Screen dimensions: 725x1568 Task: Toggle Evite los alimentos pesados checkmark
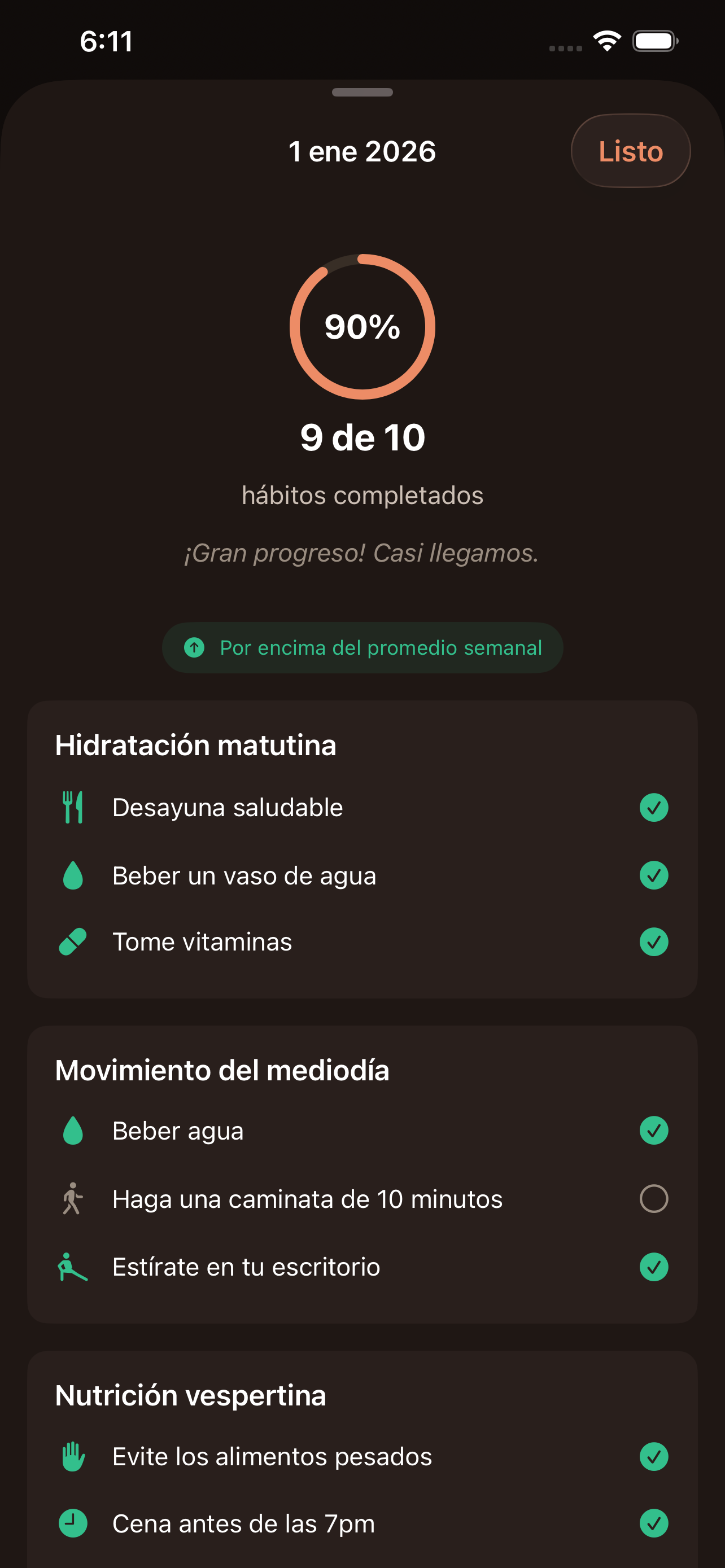pyautogui.click(x=654, y=1457)
